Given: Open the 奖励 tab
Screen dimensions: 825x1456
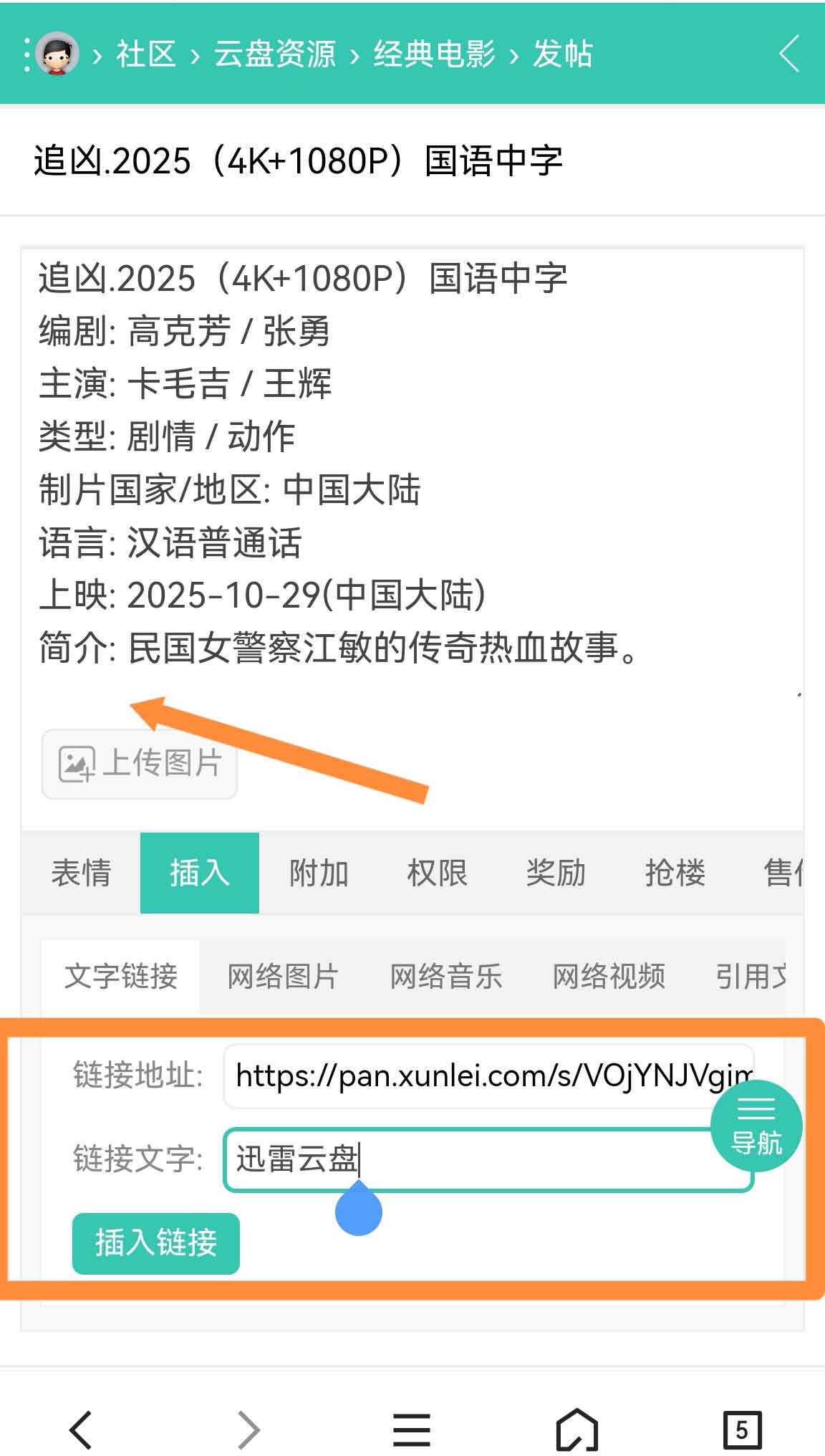Looking at the screenshot, I should [x=556, y=873].
